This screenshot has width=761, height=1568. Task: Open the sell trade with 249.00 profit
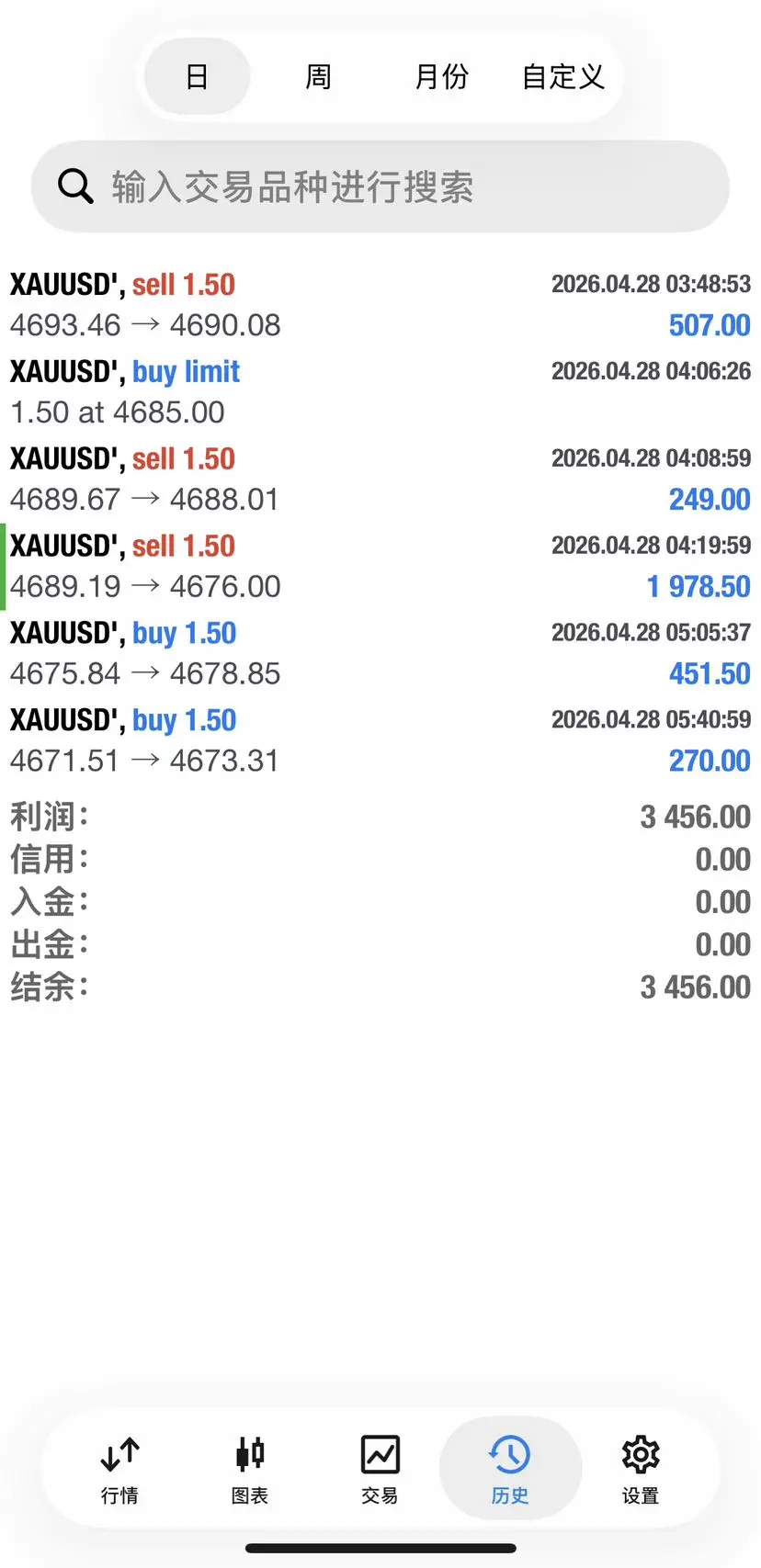(380, 479)
